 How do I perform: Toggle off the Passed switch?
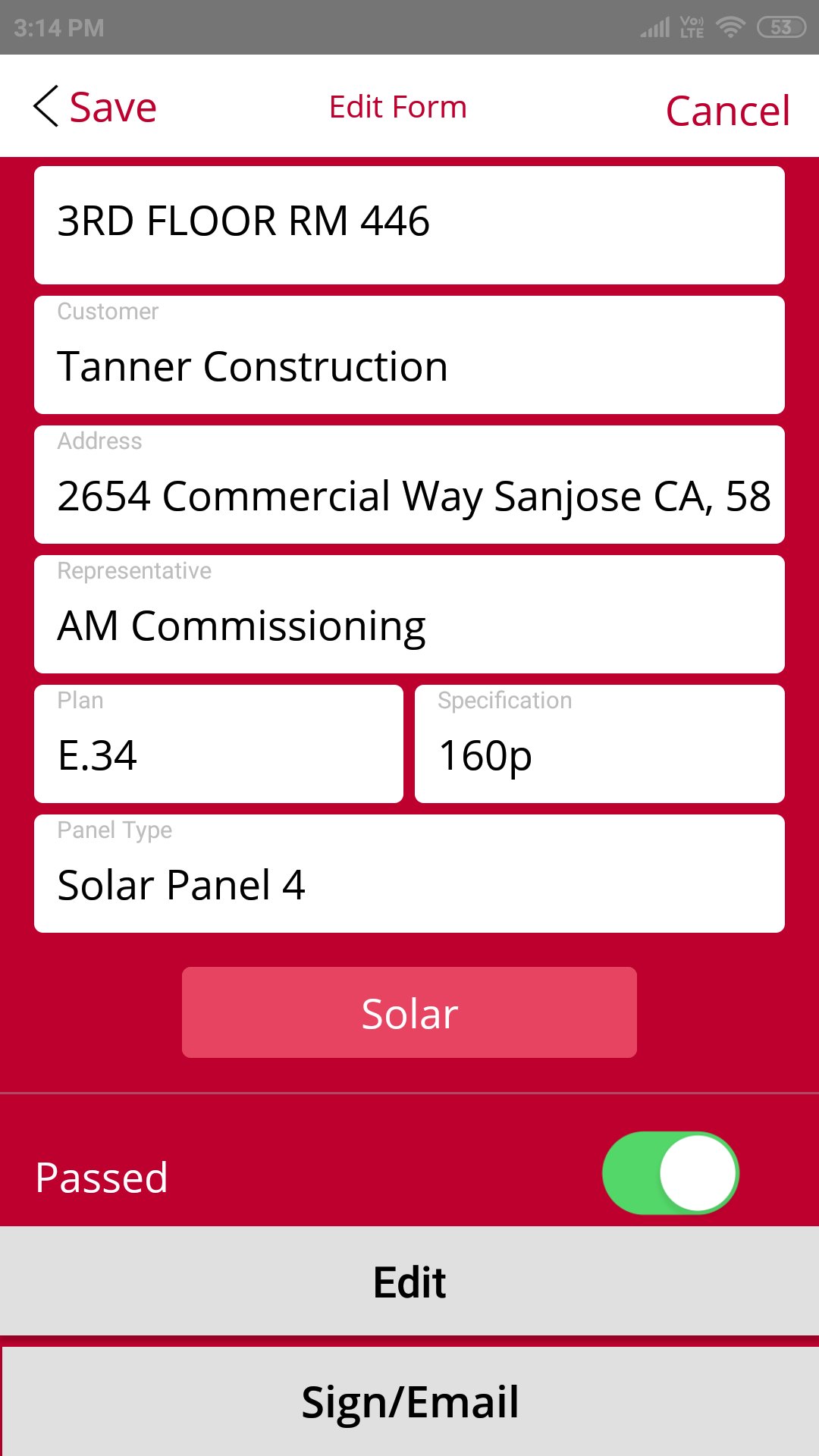click(670, 1173)
